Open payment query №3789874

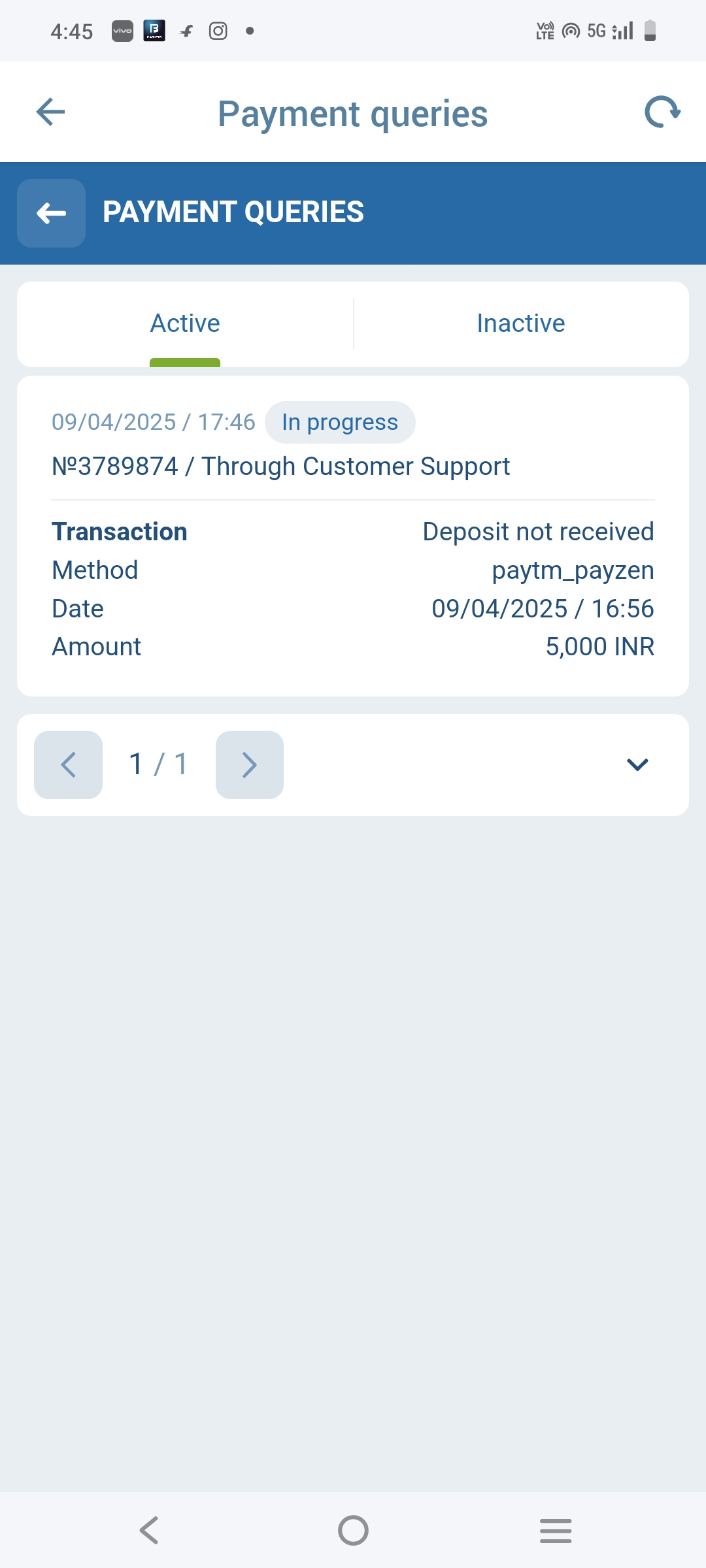click(280, 466)
